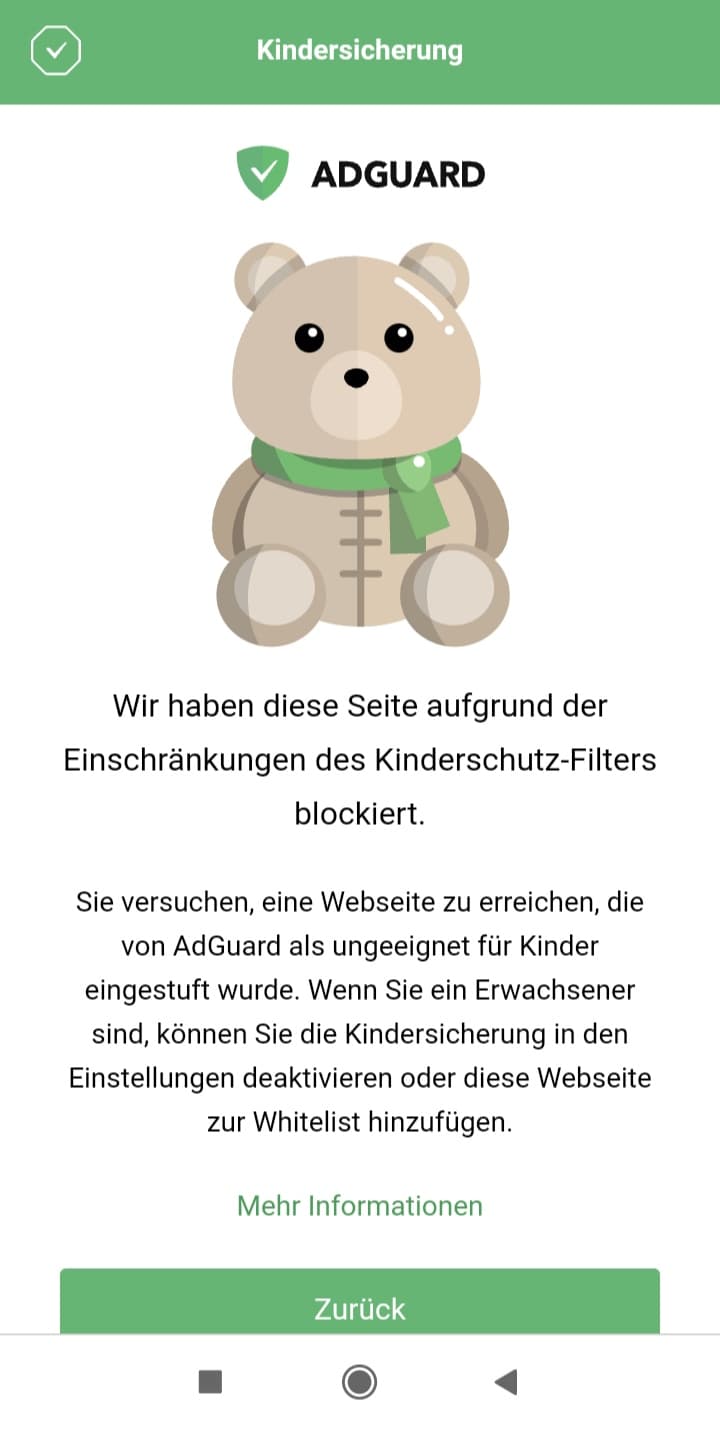Viewport: 720px width, 1429px height.
Task: Tap the system back triangle
Action: [x=506, y=1382]
